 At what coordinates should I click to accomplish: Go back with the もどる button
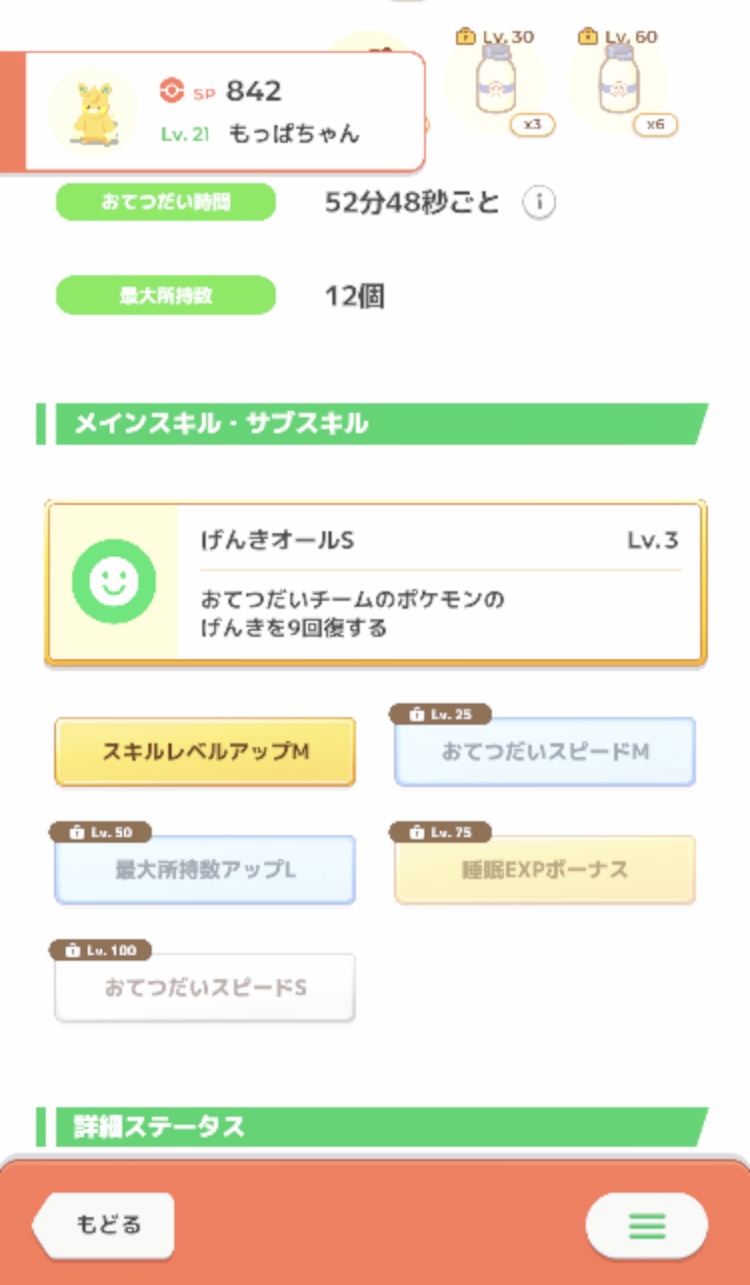tap(104, 1224)
